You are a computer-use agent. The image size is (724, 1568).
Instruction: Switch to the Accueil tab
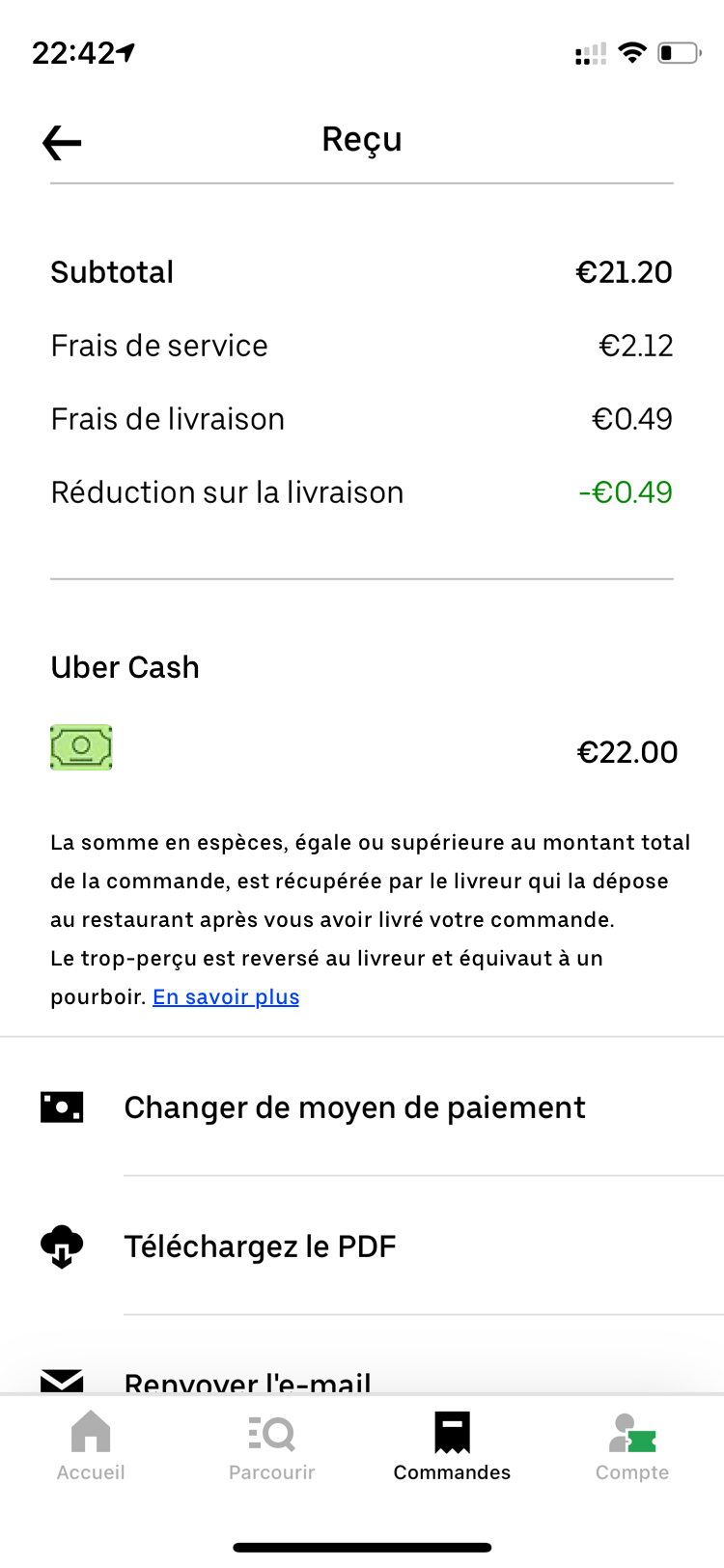pyautogui.click(x=91, y=1445)
